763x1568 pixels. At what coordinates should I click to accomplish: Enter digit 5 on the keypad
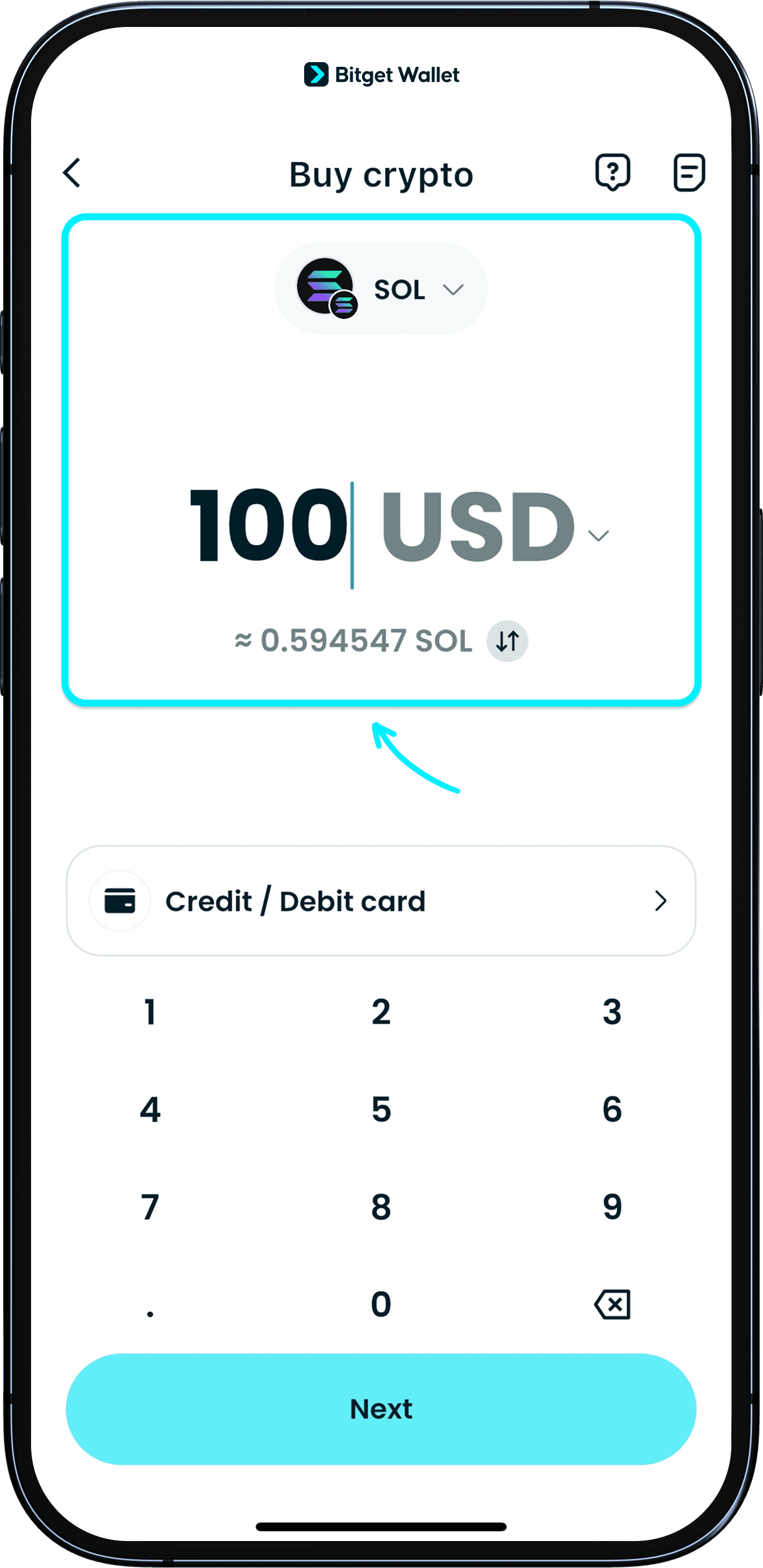tap(381, 1110)
